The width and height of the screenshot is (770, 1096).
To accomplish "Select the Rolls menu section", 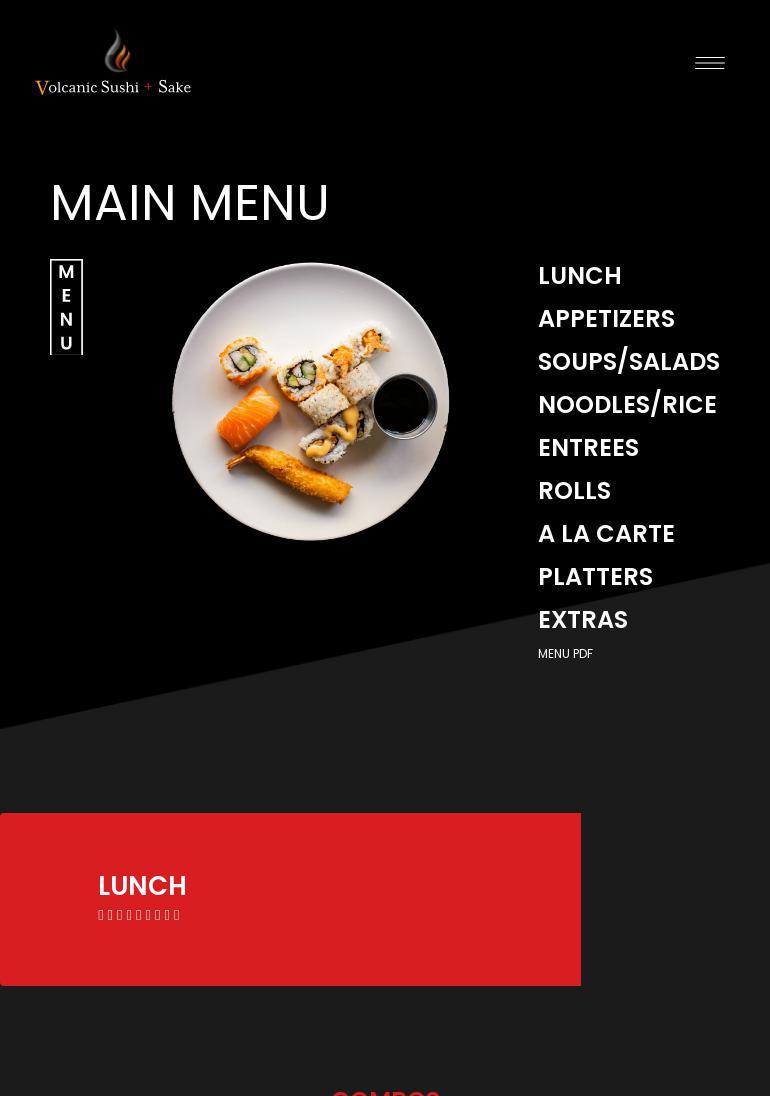I will (574, 491).
